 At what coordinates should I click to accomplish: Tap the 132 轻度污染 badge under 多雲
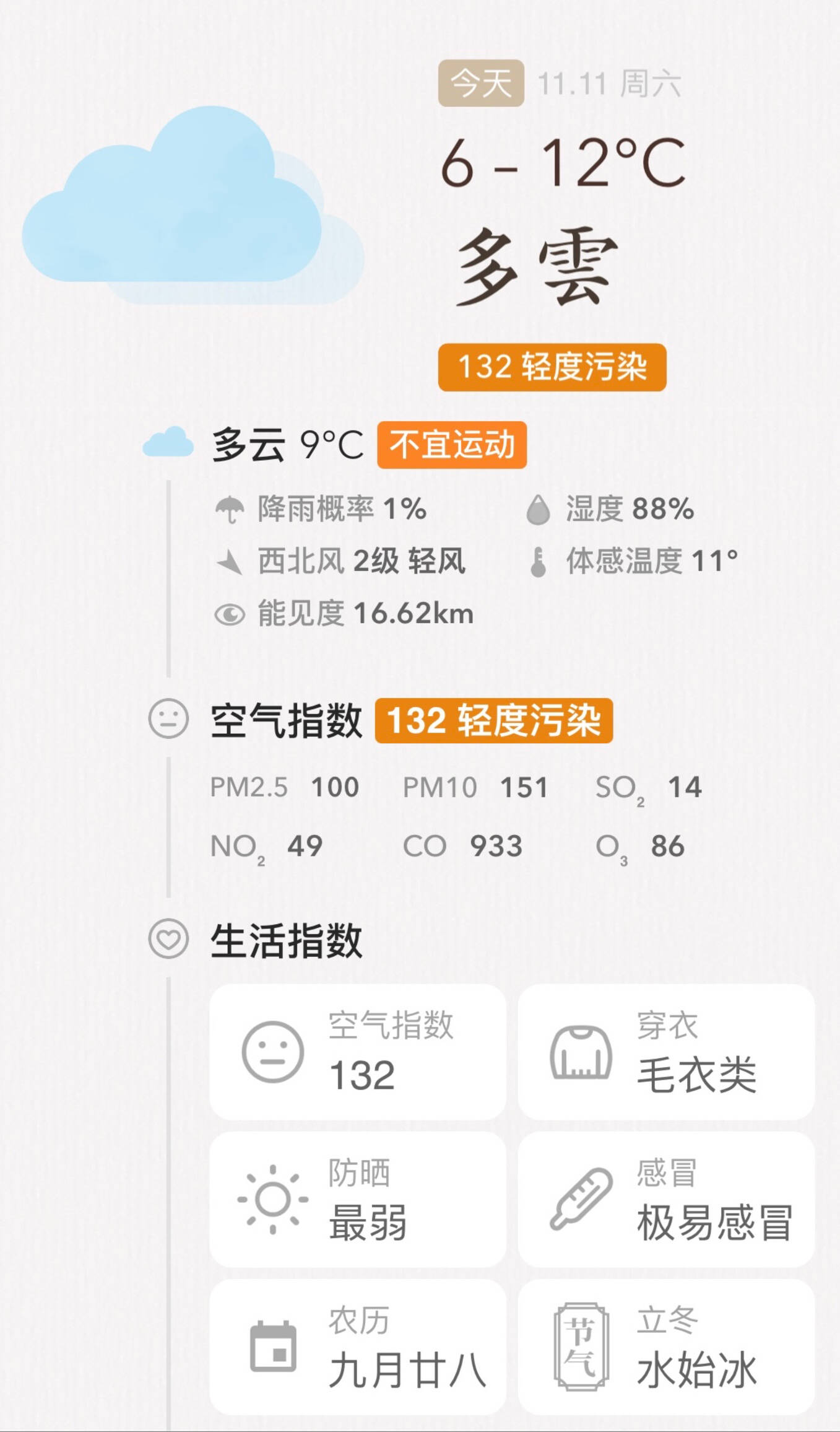tap(552, 367)
